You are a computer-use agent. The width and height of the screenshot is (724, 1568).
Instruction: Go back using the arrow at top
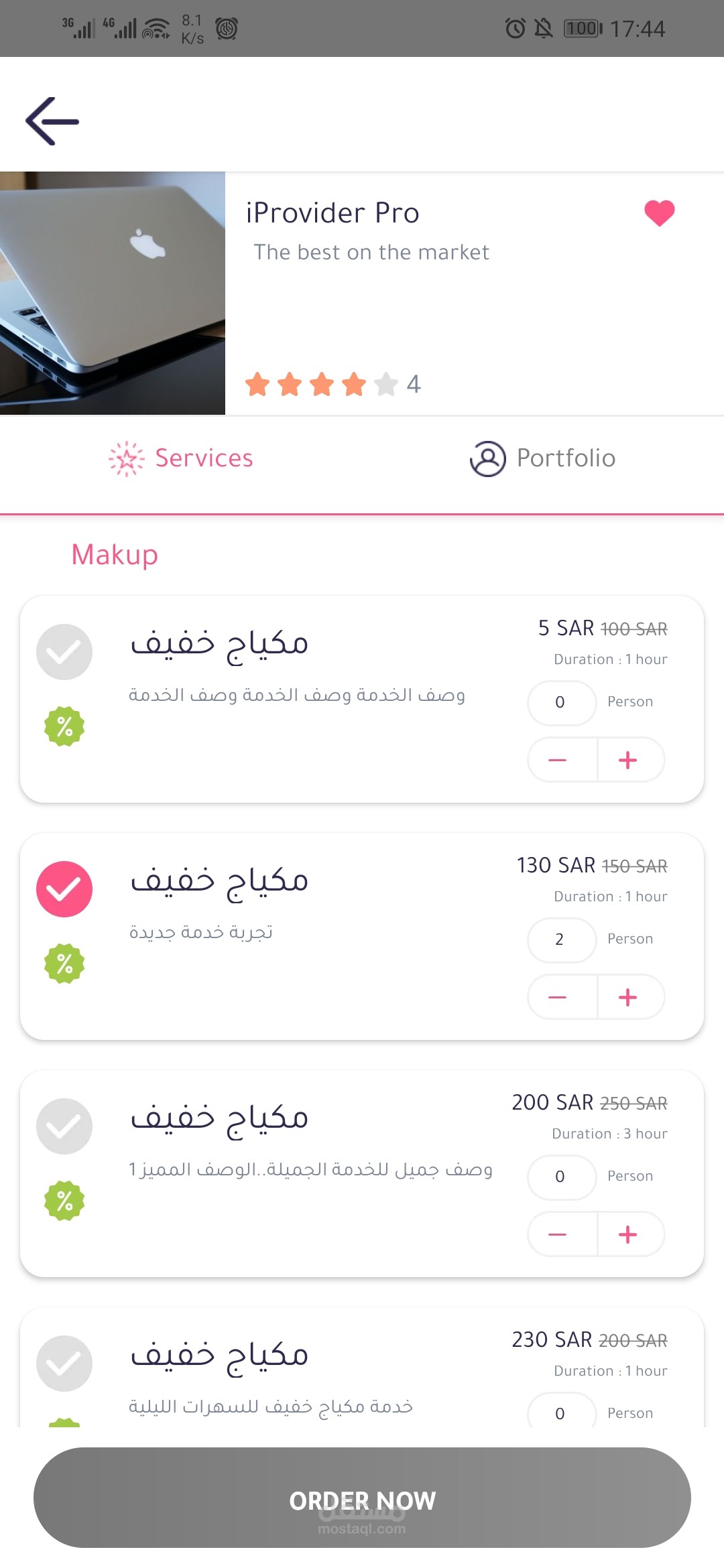click(52, 121)
